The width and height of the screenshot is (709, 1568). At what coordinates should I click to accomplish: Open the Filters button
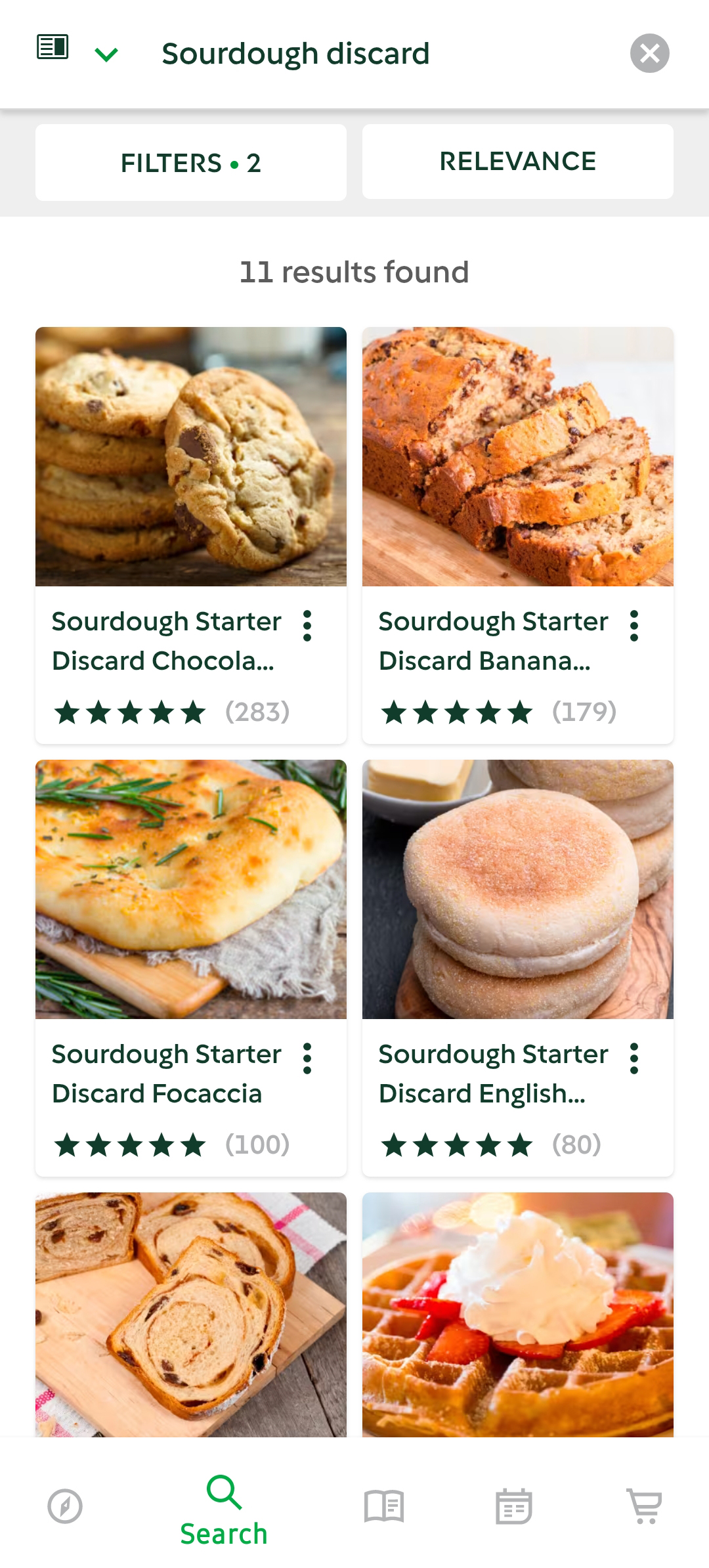point(190,163)
